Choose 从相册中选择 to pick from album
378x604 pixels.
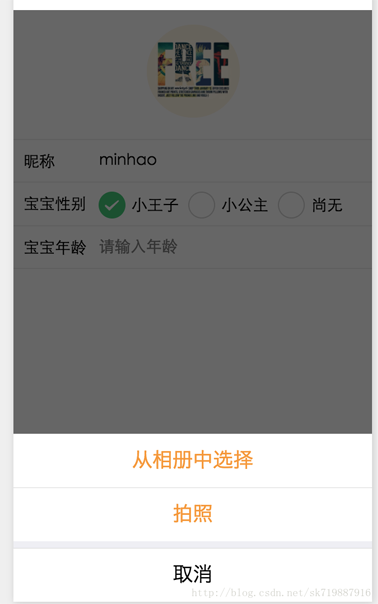(193, 460)
